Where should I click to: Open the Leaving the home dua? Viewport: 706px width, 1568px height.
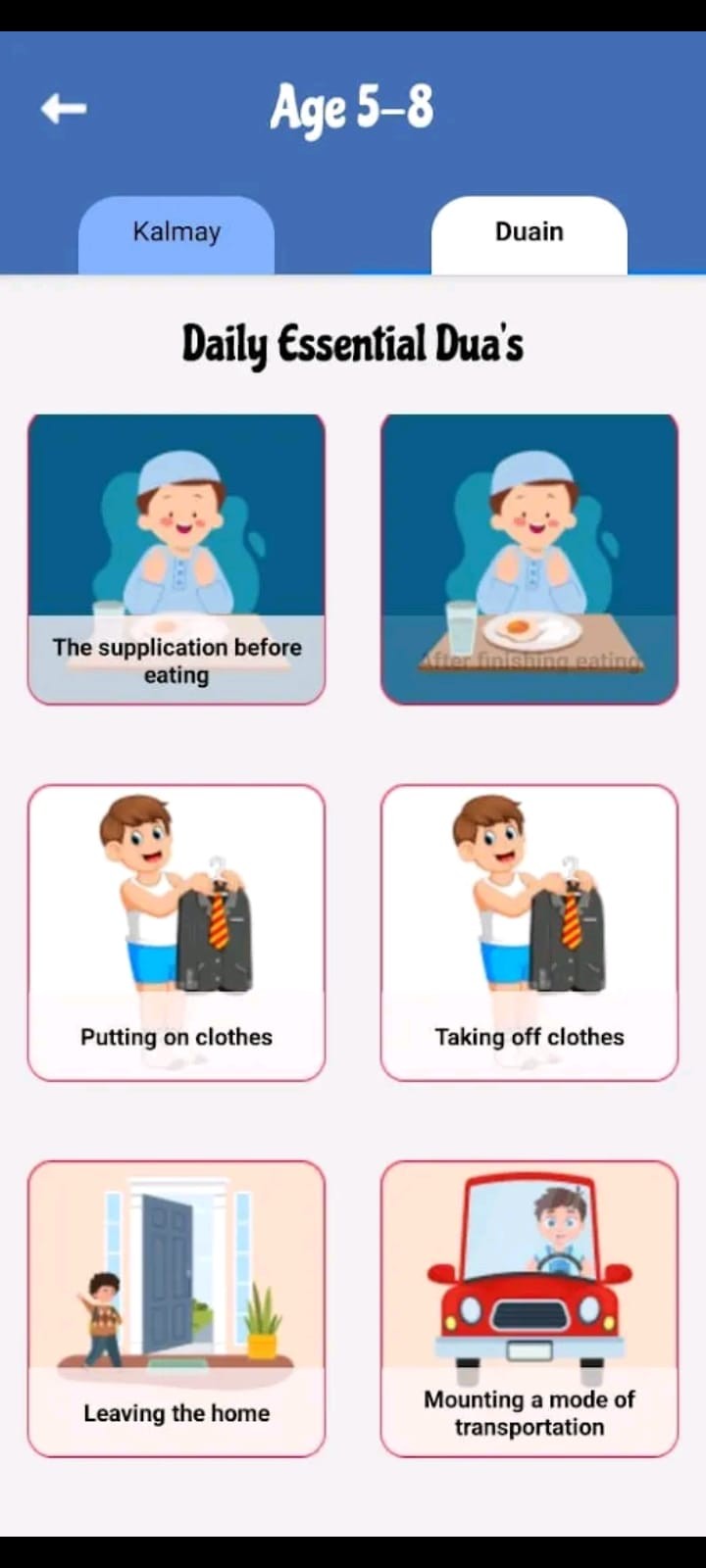(x=176, y=1308)
